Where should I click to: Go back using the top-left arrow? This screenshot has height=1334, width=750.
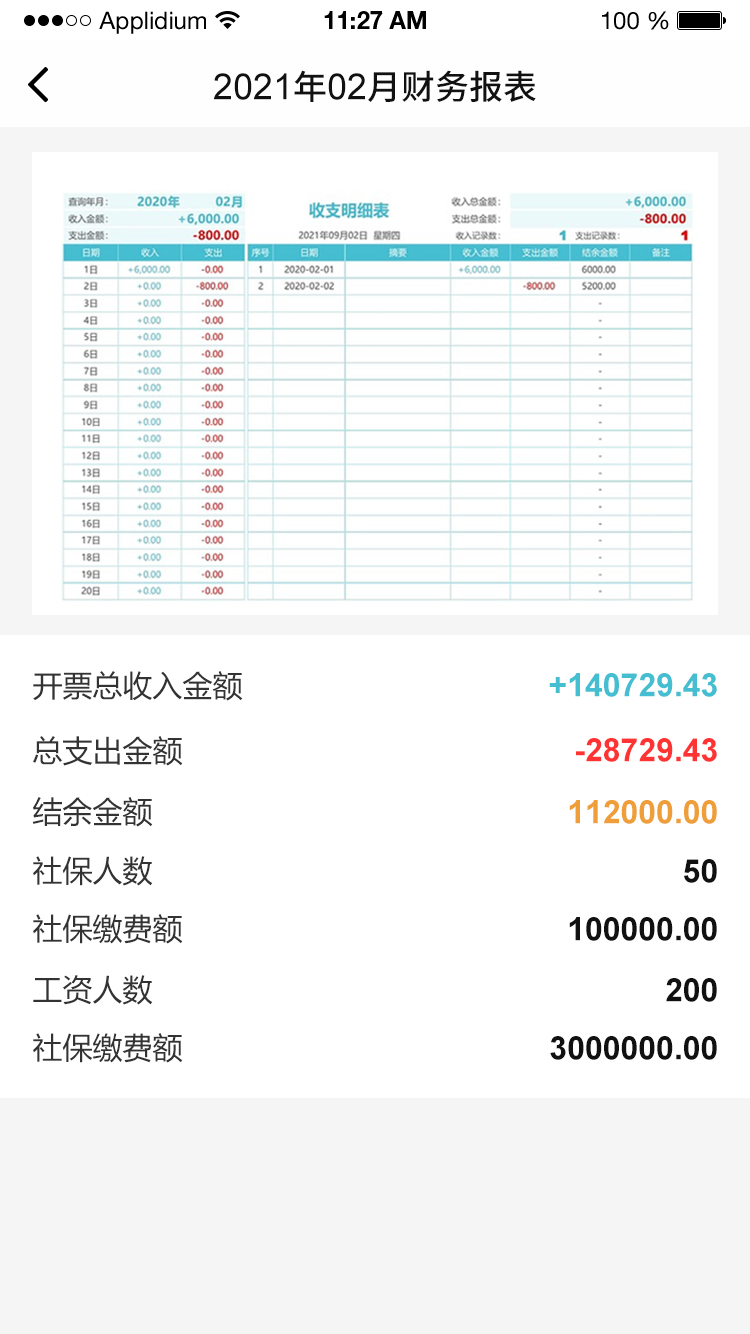pyautogui.click(x=38, y=85)
